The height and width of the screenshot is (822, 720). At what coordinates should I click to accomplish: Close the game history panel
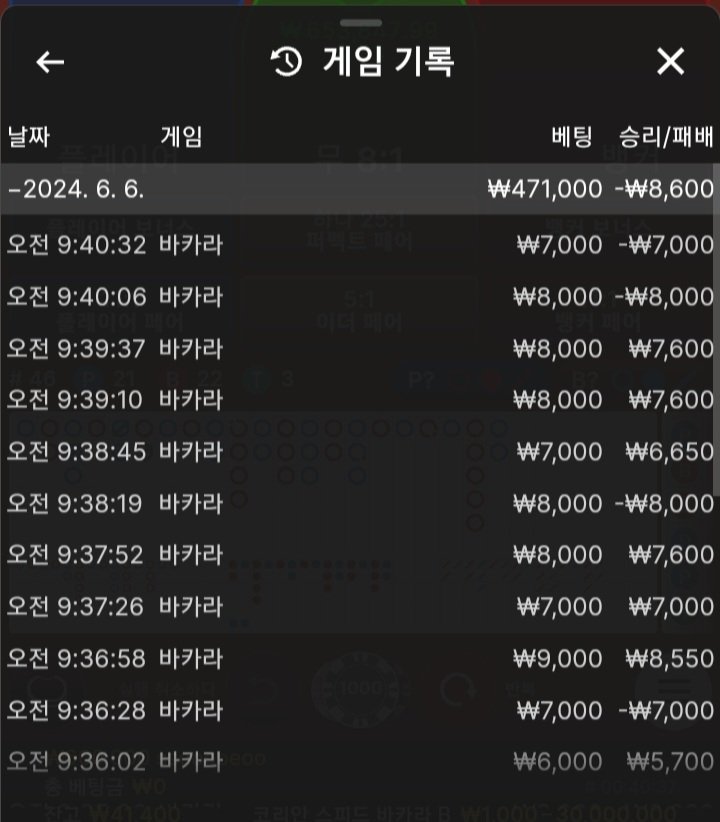[x=670, y=62]
